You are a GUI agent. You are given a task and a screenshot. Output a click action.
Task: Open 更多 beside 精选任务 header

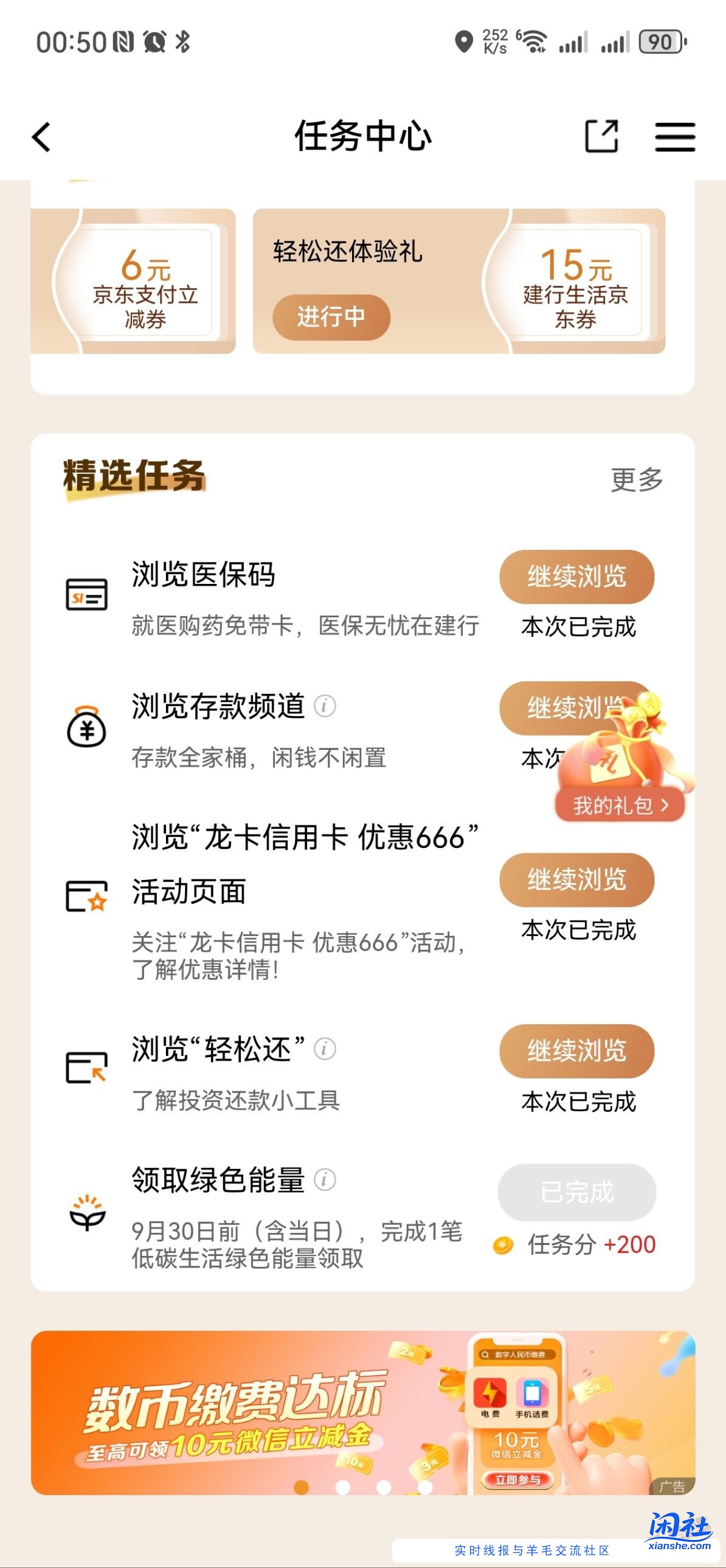[637, 480]
